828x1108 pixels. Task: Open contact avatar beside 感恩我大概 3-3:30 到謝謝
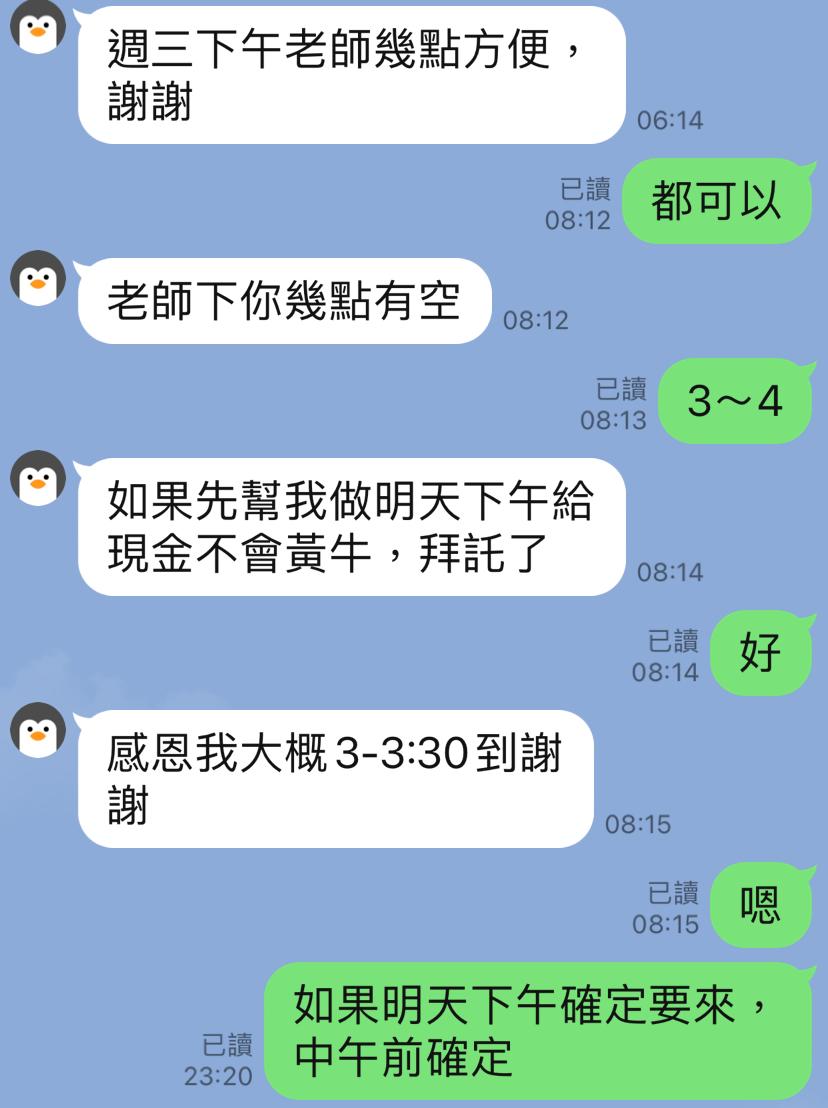pos(38,730)
